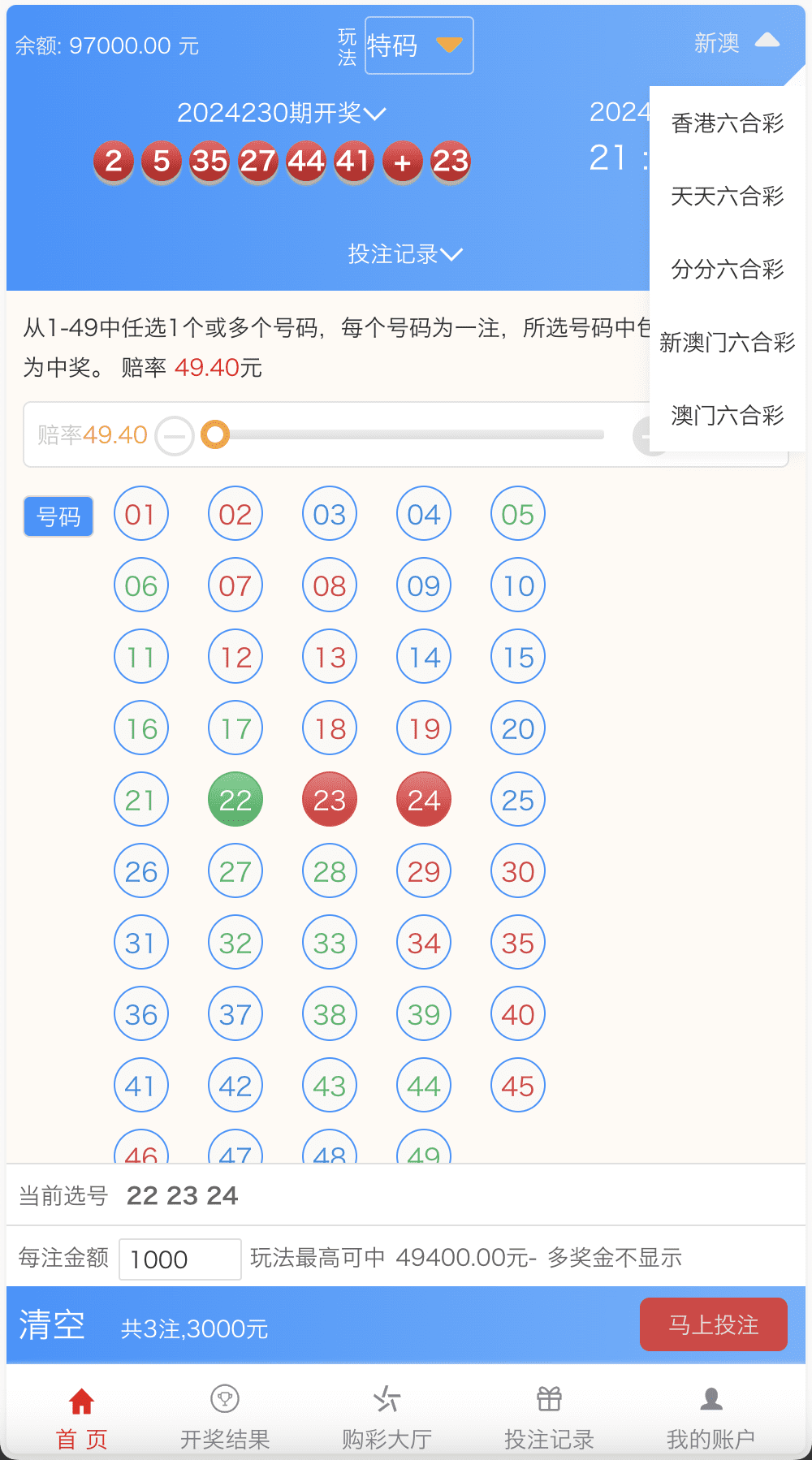Pick number 30
Viewport: 812px width, 1460px height.
518,871
